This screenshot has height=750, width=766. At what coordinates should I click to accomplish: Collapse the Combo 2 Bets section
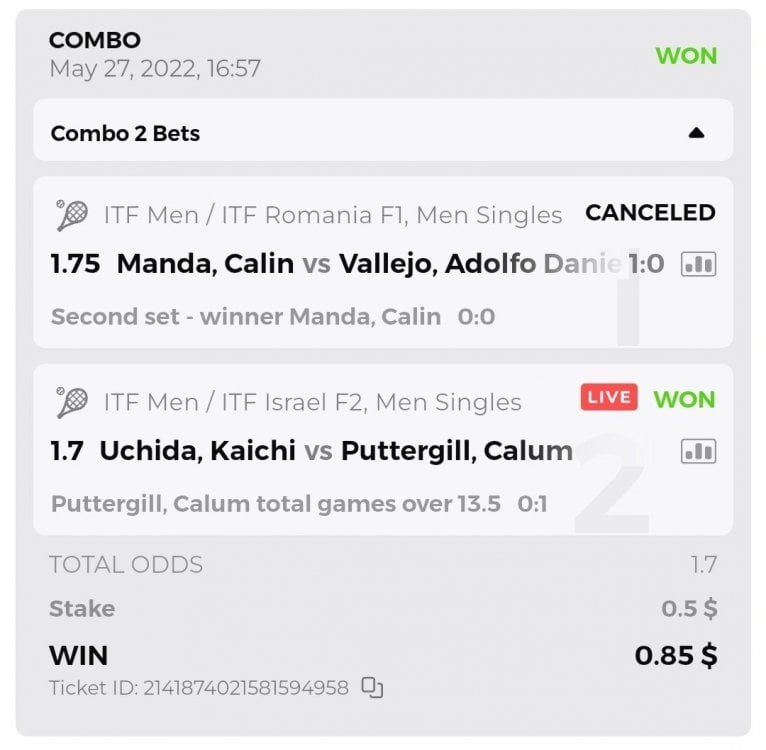(x=696, y=133)
